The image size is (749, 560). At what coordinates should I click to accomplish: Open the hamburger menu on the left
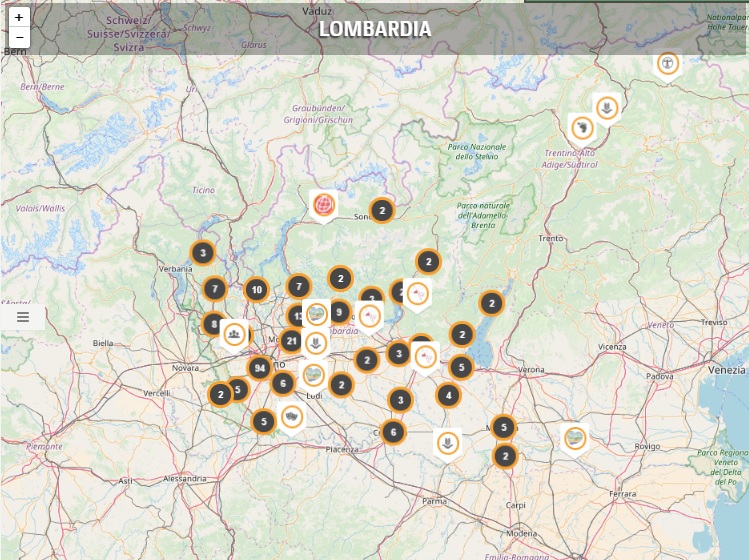[x=23, y=317]
